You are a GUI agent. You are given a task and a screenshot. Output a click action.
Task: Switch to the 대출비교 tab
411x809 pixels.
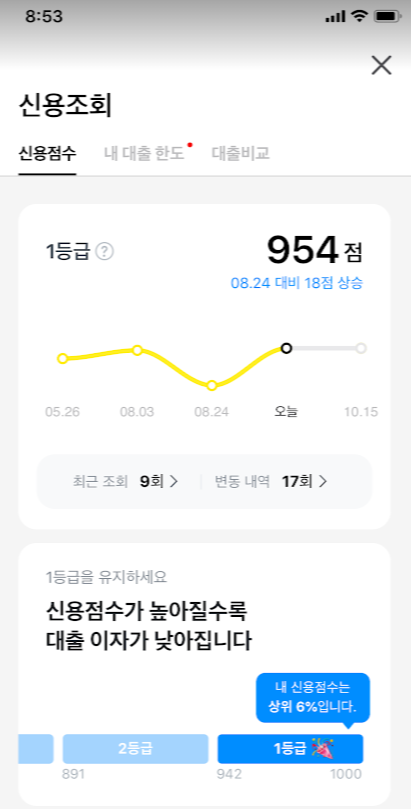pyautogui.click(x=240, y=153)
